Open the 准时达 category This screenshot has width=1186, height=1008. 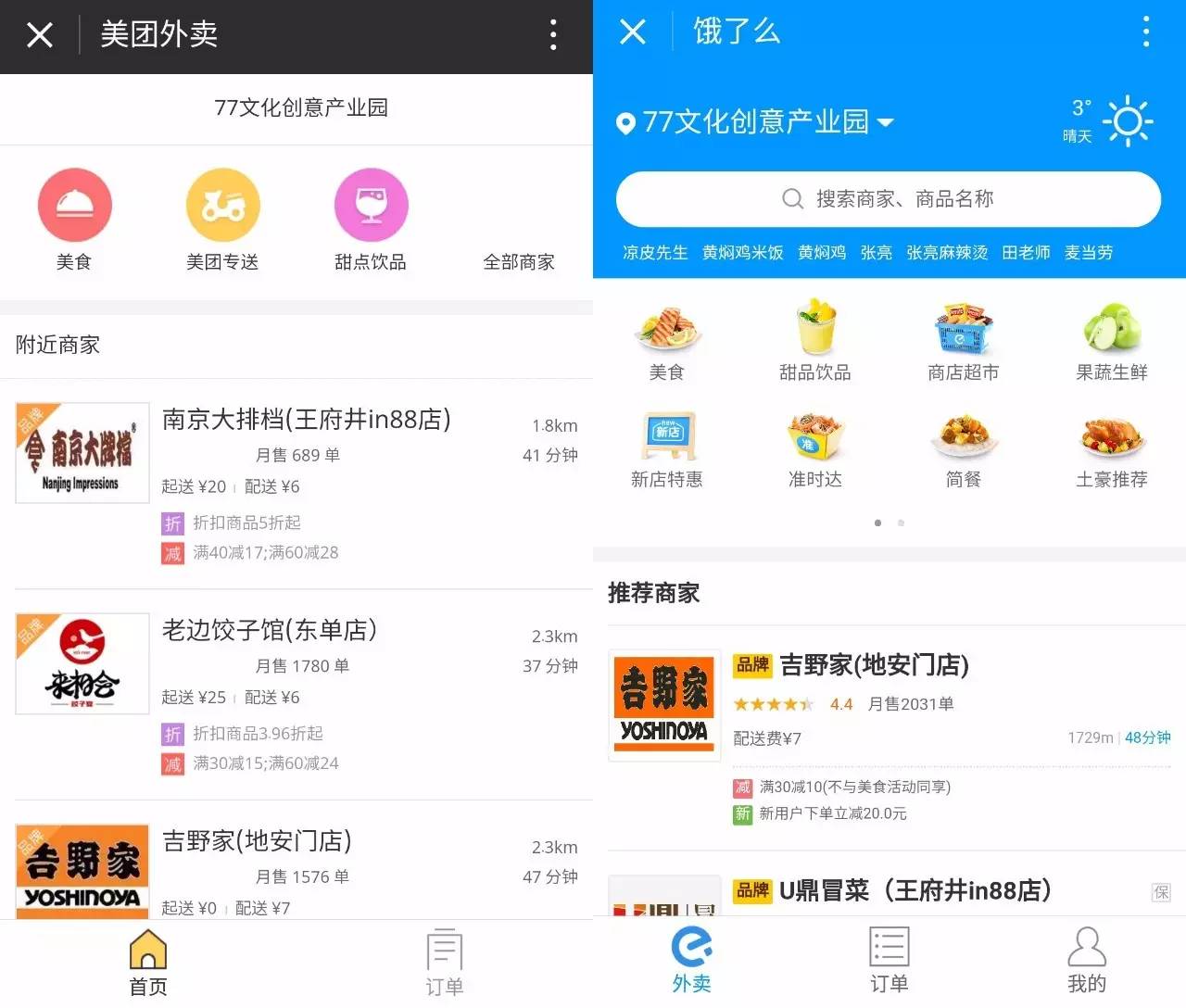point(815,450)
